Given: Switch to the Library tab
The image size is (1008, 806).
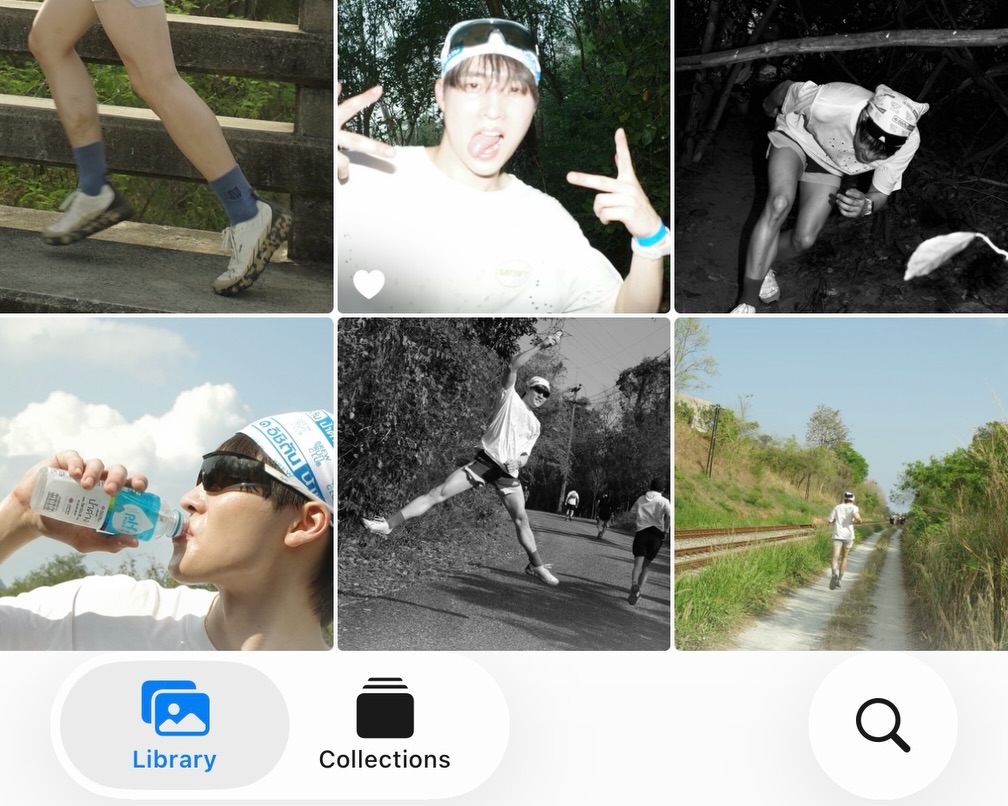Looking at the screenshot, I should point(175,725).
